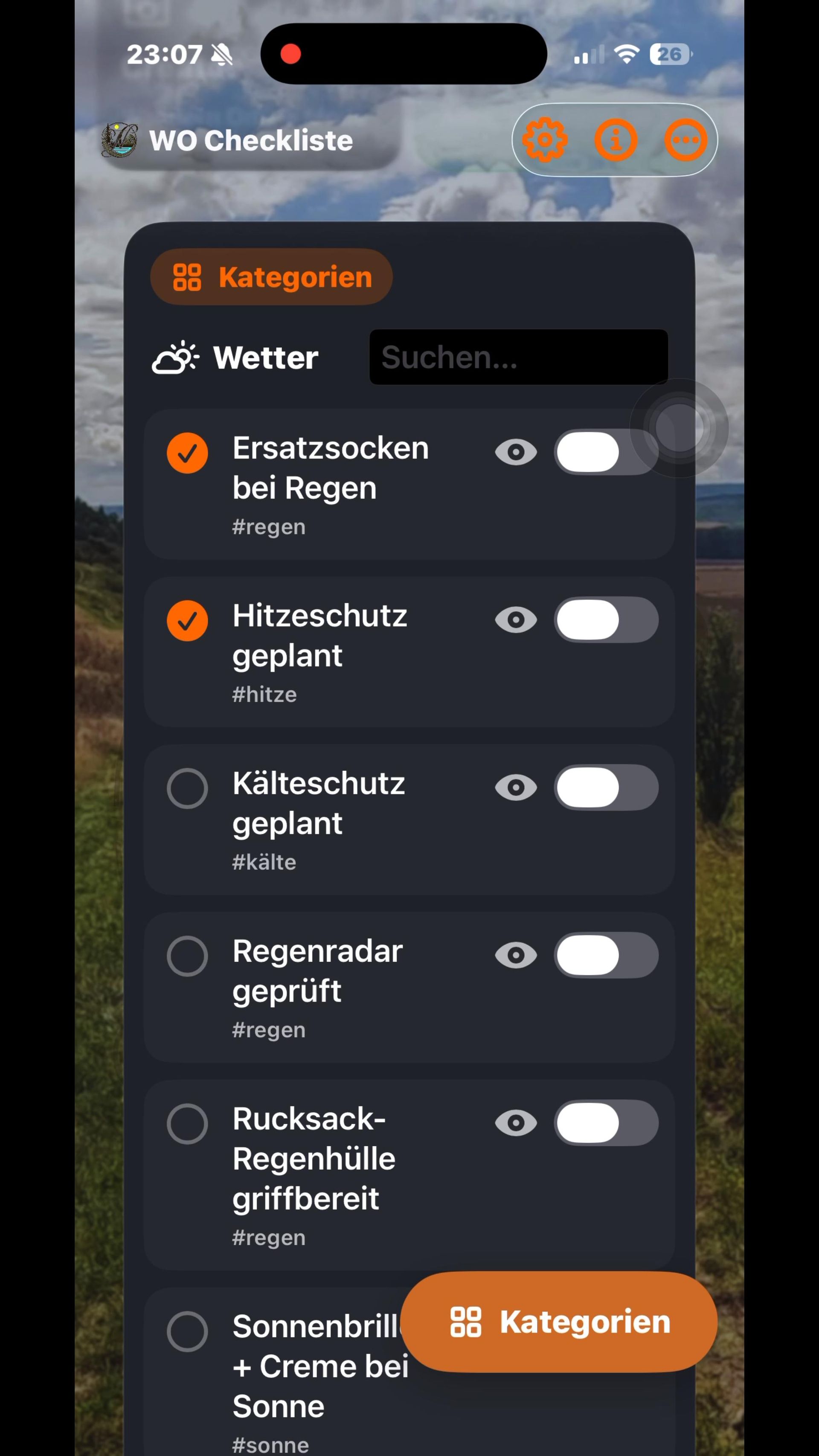Uncheck Hitzeschutz geplant
The image size is (819, 1456).
click(x=187, y=620)
